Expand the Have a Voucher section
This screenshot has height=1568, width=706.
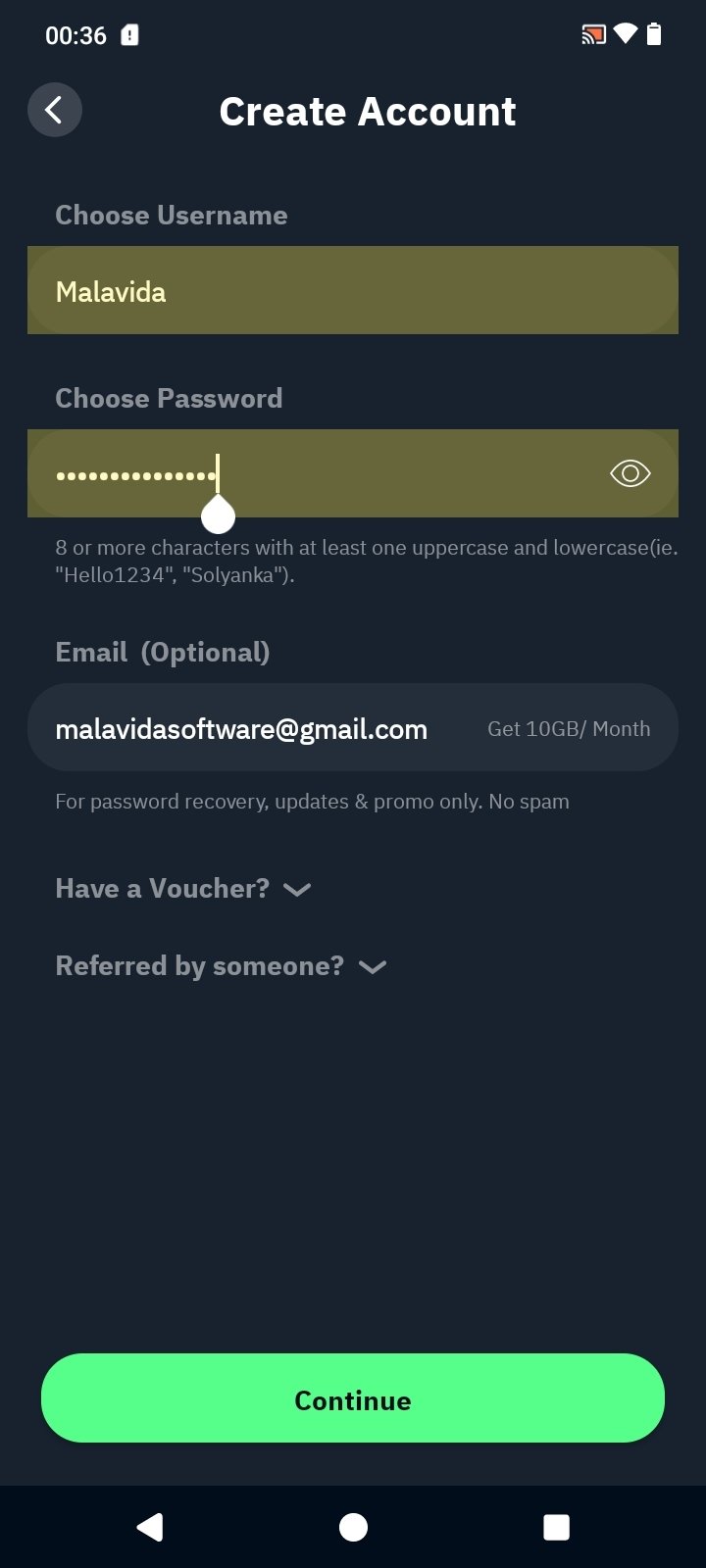183,889
